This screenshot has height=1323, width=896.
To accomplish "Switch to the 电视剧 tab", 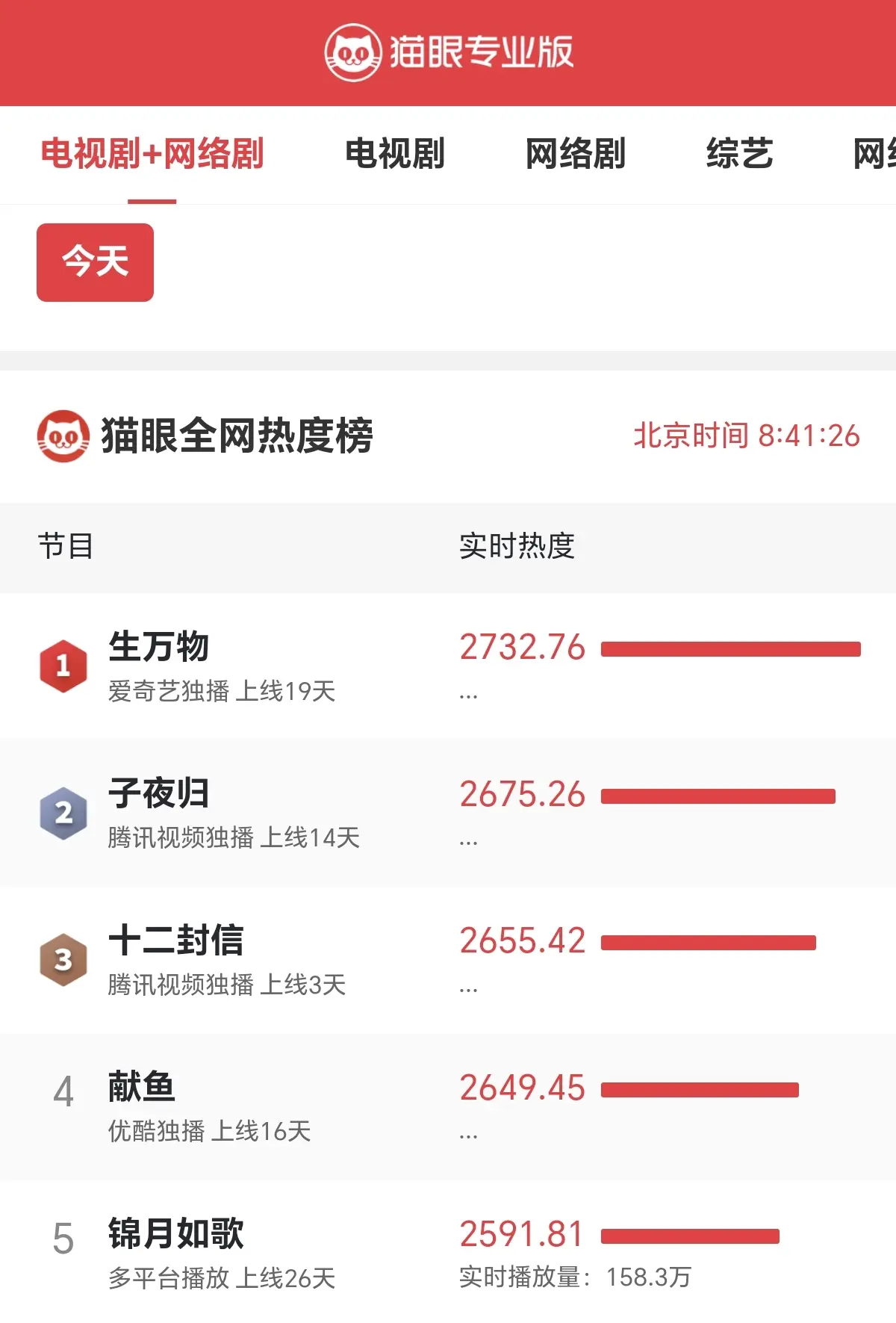I will 395,154.
